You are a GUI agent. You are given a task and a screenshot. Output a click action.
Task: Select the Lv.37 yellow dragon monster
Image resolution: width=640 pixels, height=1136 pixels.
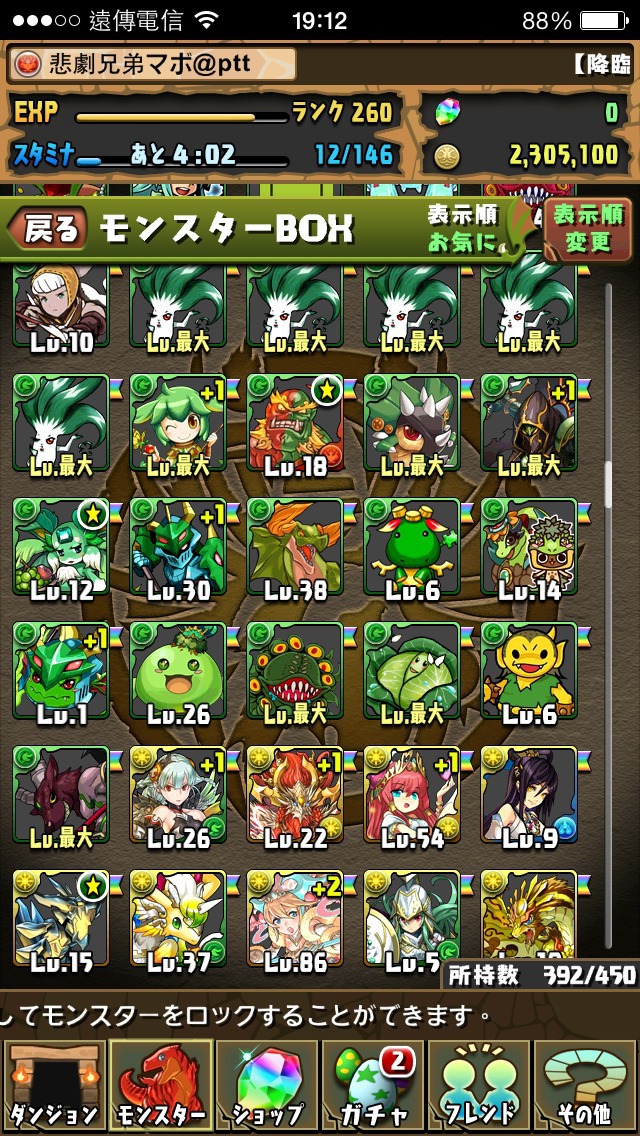(x=178, y=920)
